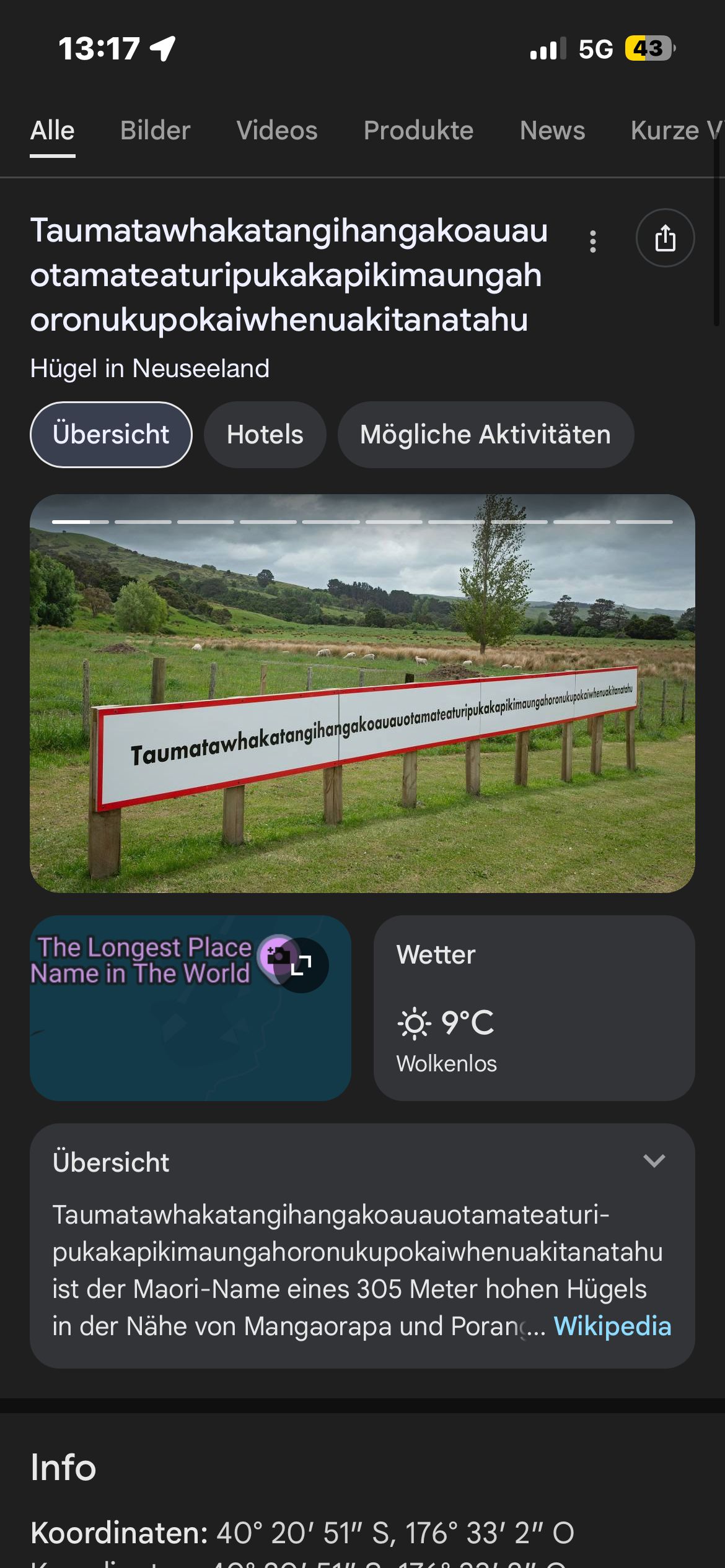Switch to the Videos tab
The width and height of the screenshot is (725, 1568).
point(277,131)
